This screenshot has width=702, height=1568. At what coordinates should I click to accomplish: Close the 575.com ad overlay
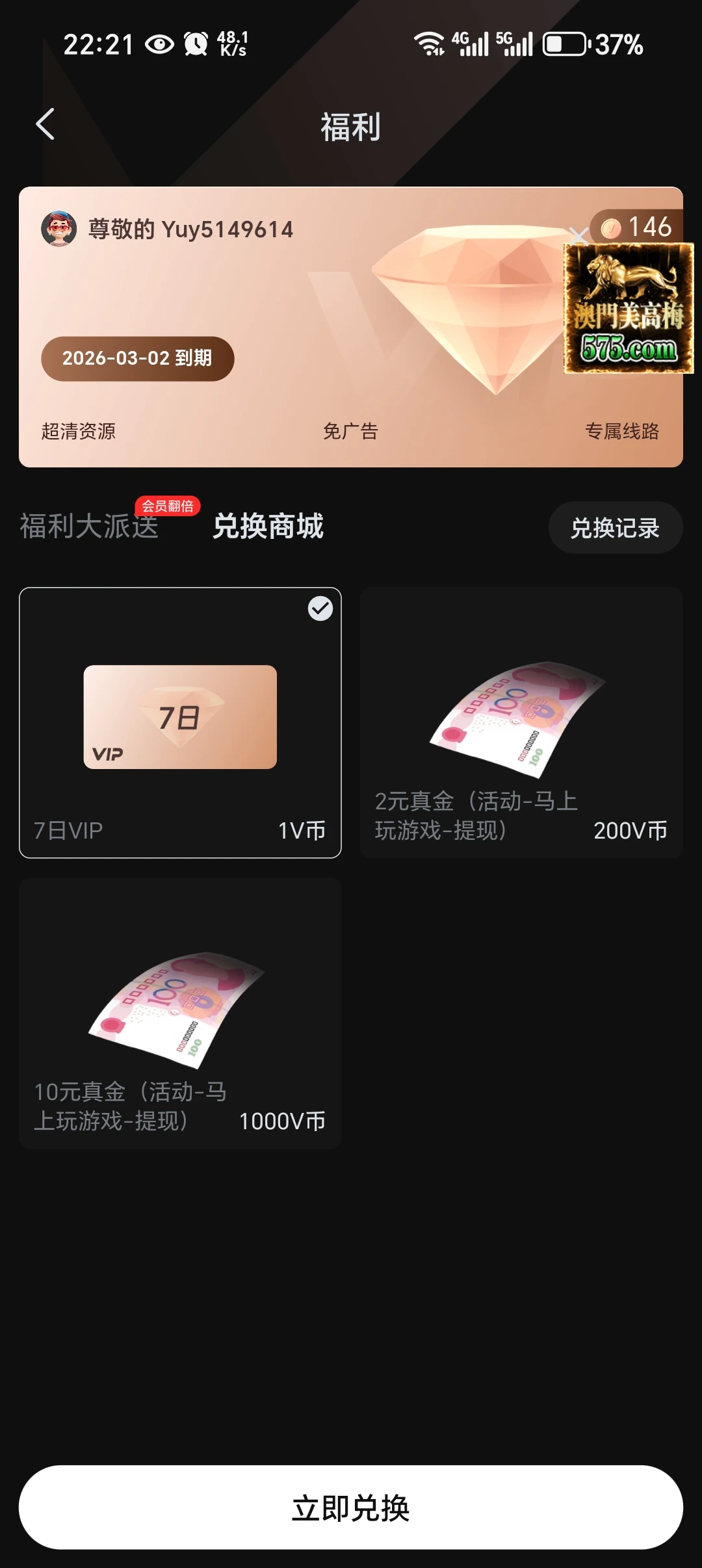(x=580, y=238)
